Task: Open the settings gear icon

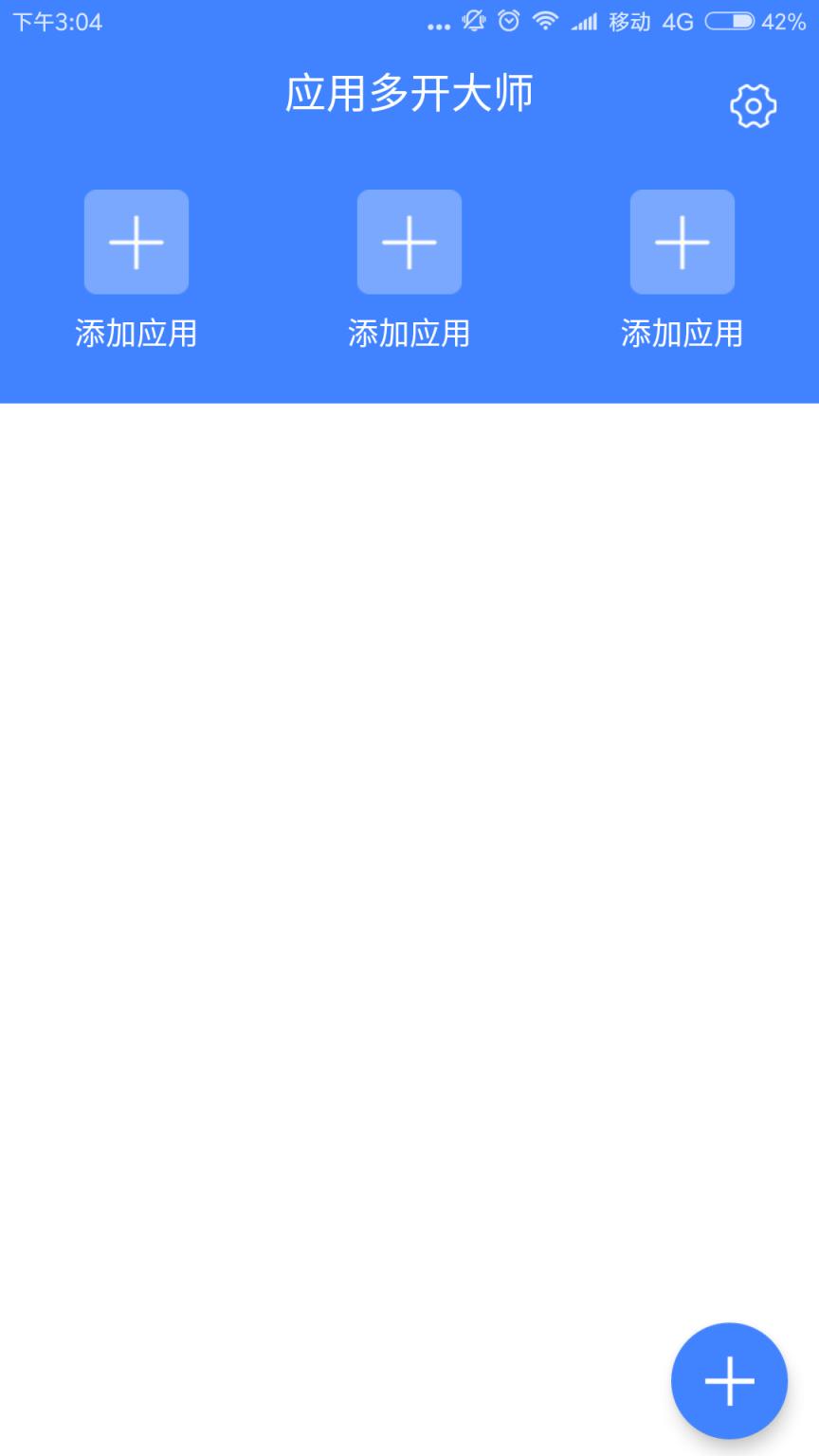Action: [754, 105]
